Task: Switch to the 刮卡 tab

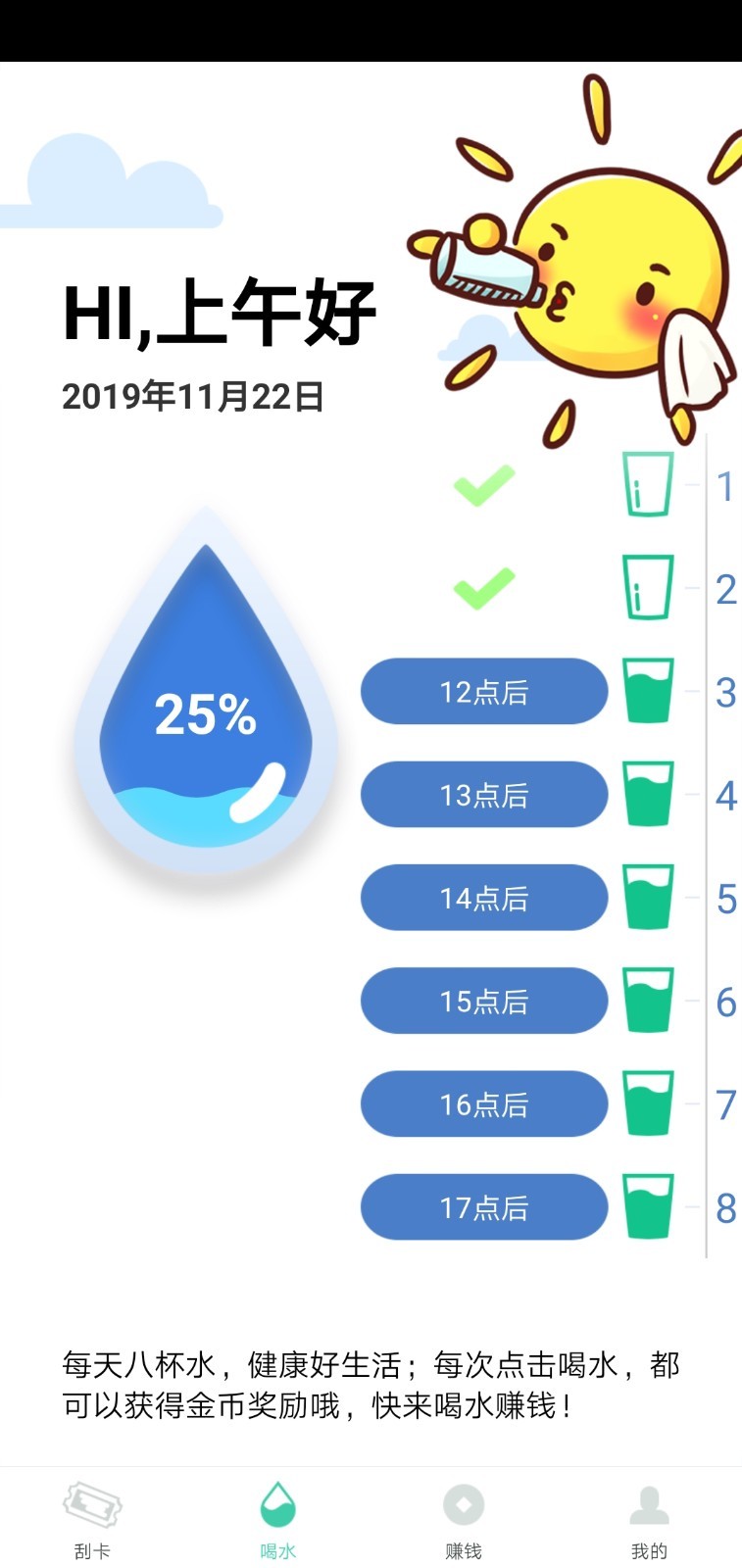Action: pyautogui.click(x=92, y=1520)
